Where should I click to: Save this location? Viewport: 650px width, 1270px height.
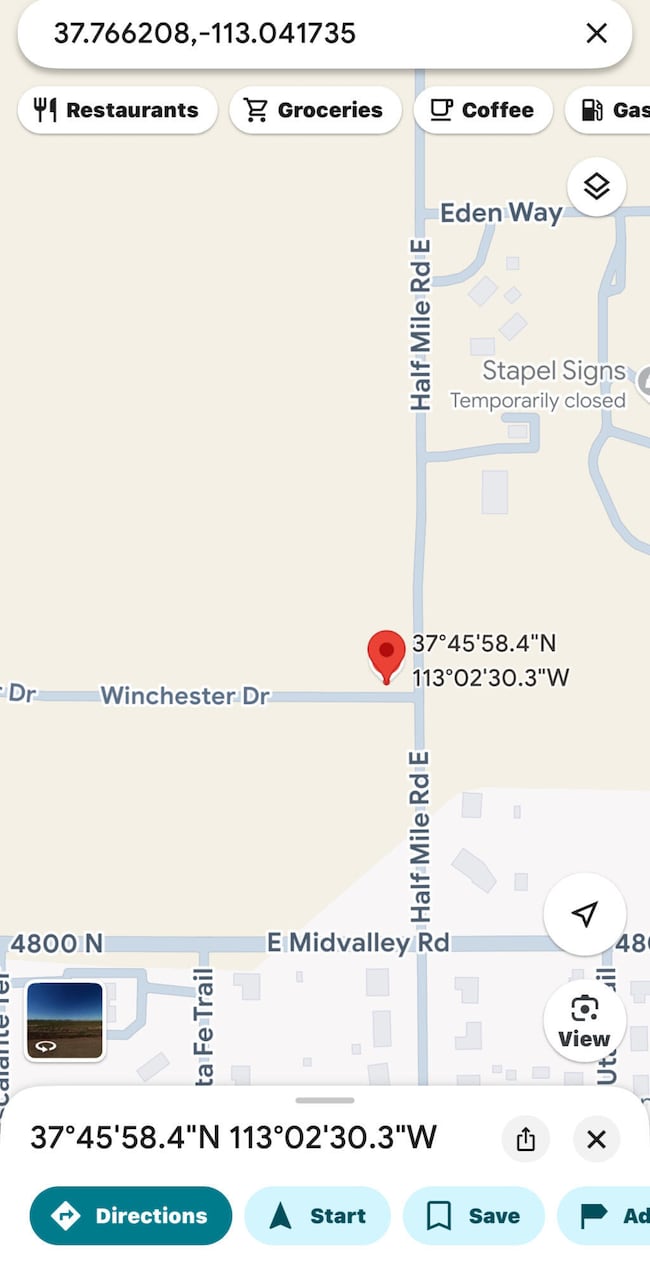(473, 1216)
